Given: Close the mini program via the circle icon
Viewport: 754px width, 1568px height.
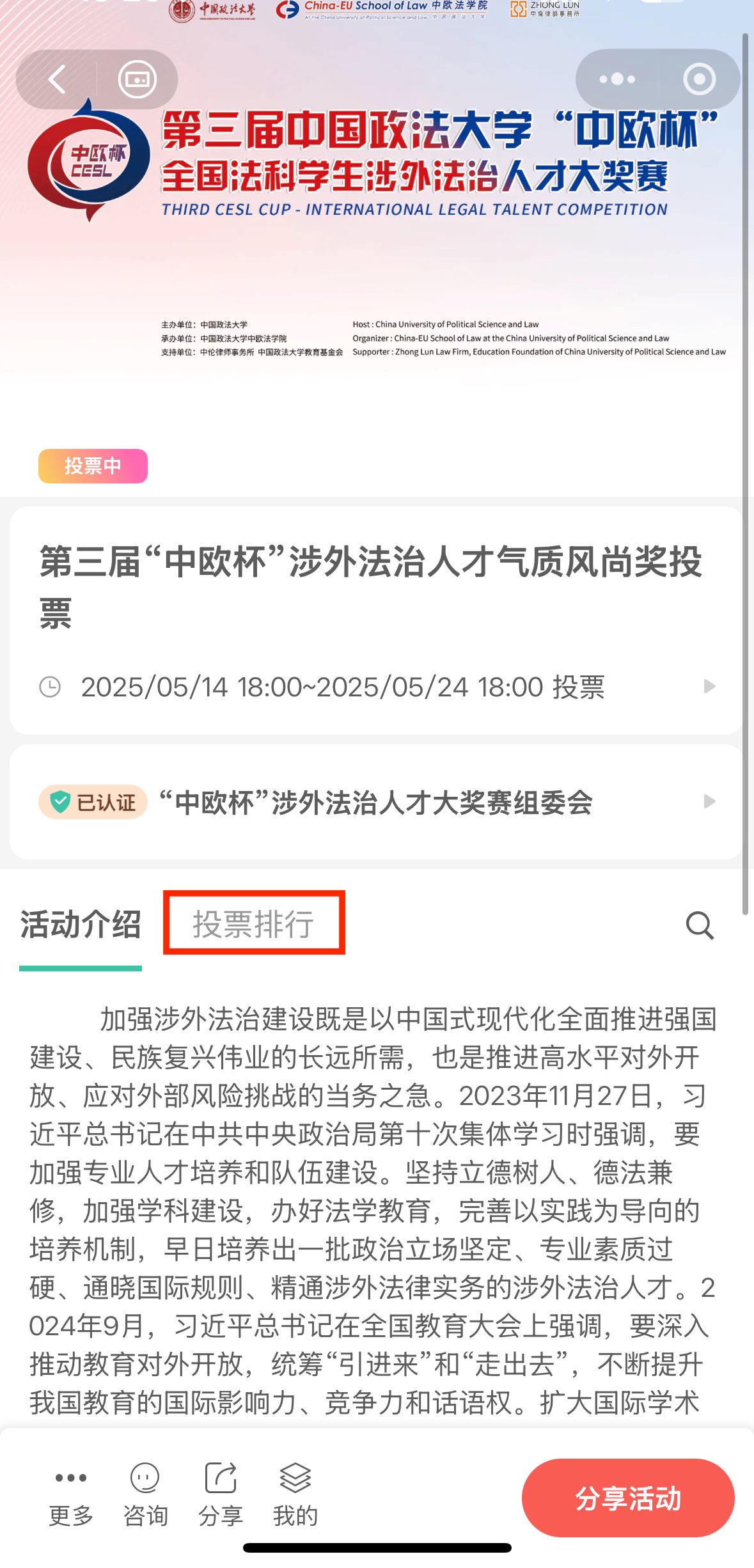Looking at the screenshot, I should (698, 79).
